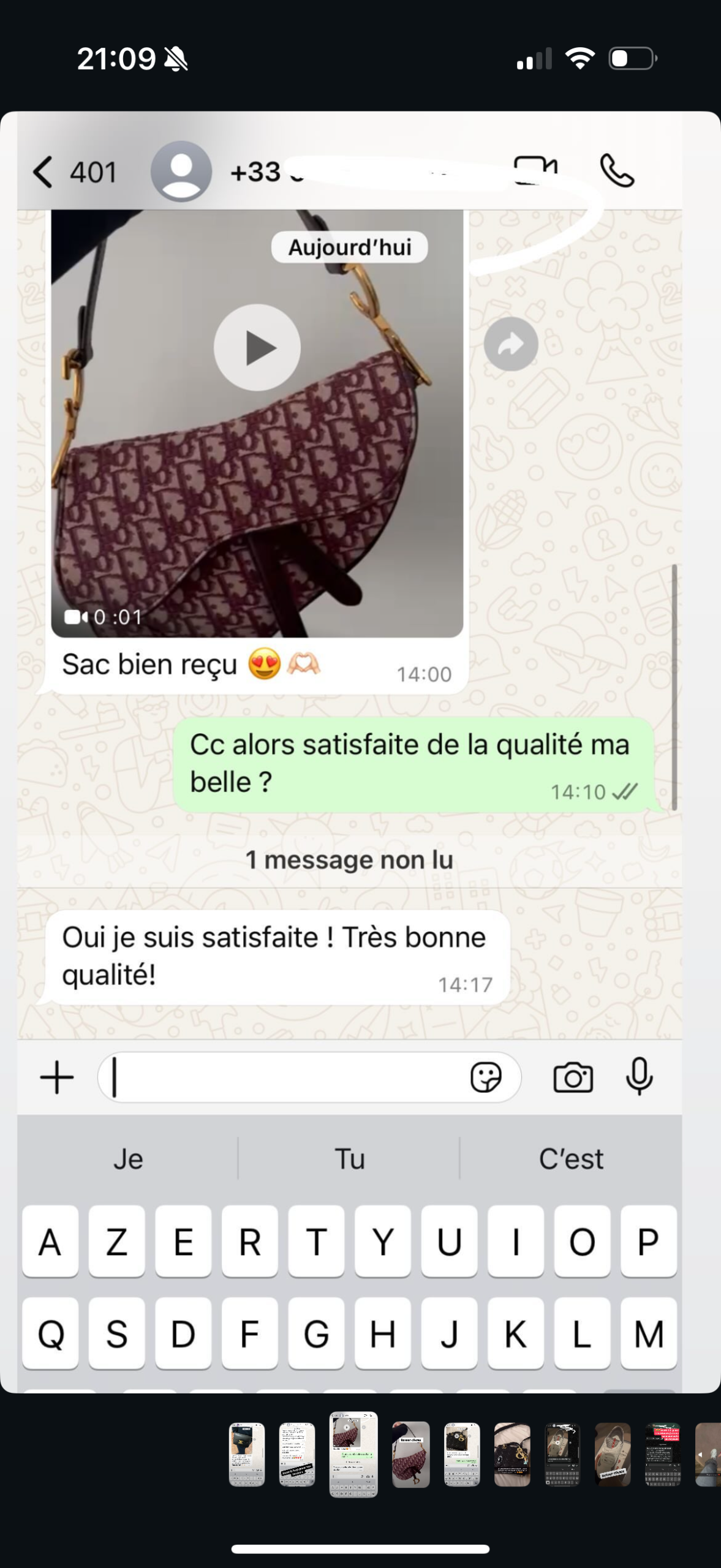Jump to the white sneaker photo thumbnail

tap(613, 1455)
